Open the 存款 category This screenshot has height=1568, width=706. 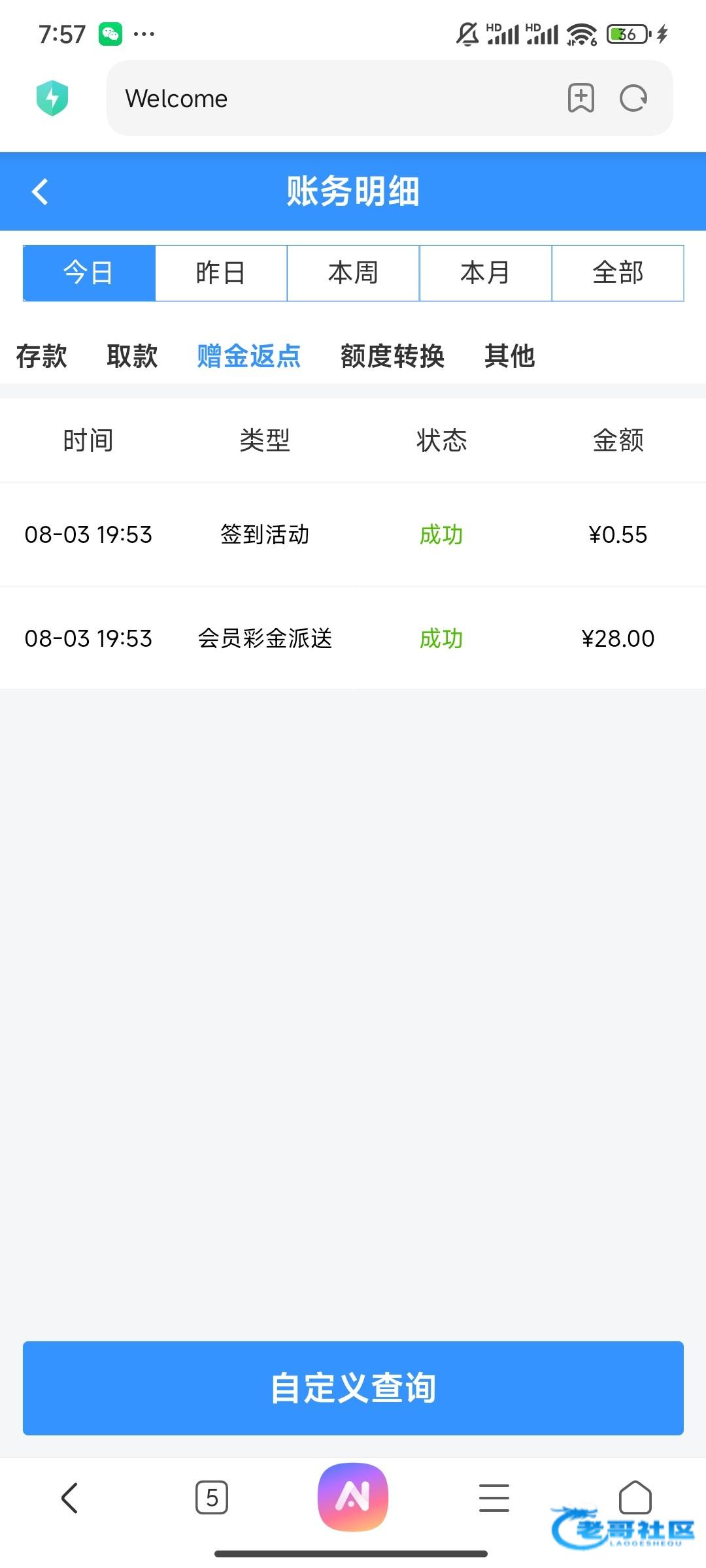[x=42, y=357]
